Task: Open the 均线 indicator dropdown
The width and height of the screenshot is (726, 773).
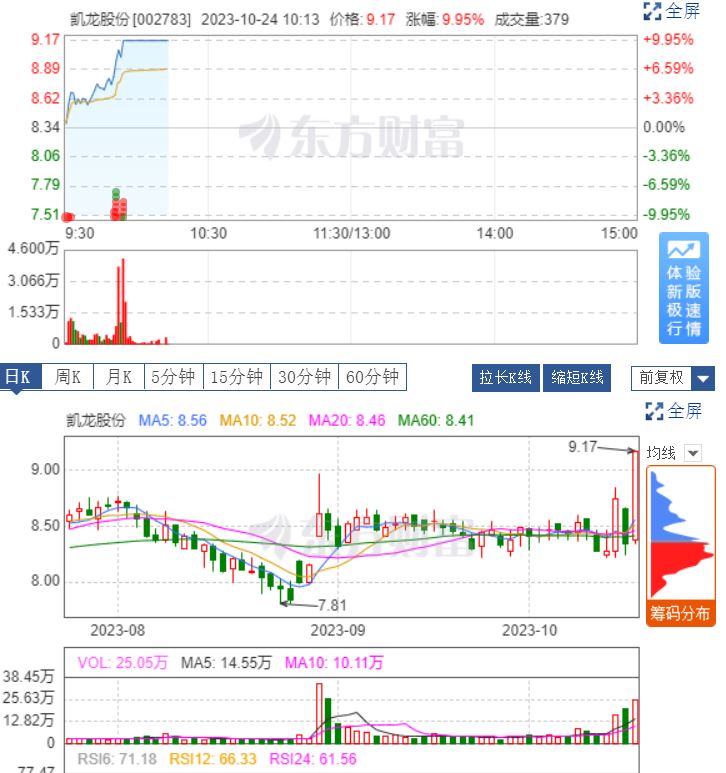Action: pyautogui.click(x=674, y=453)
